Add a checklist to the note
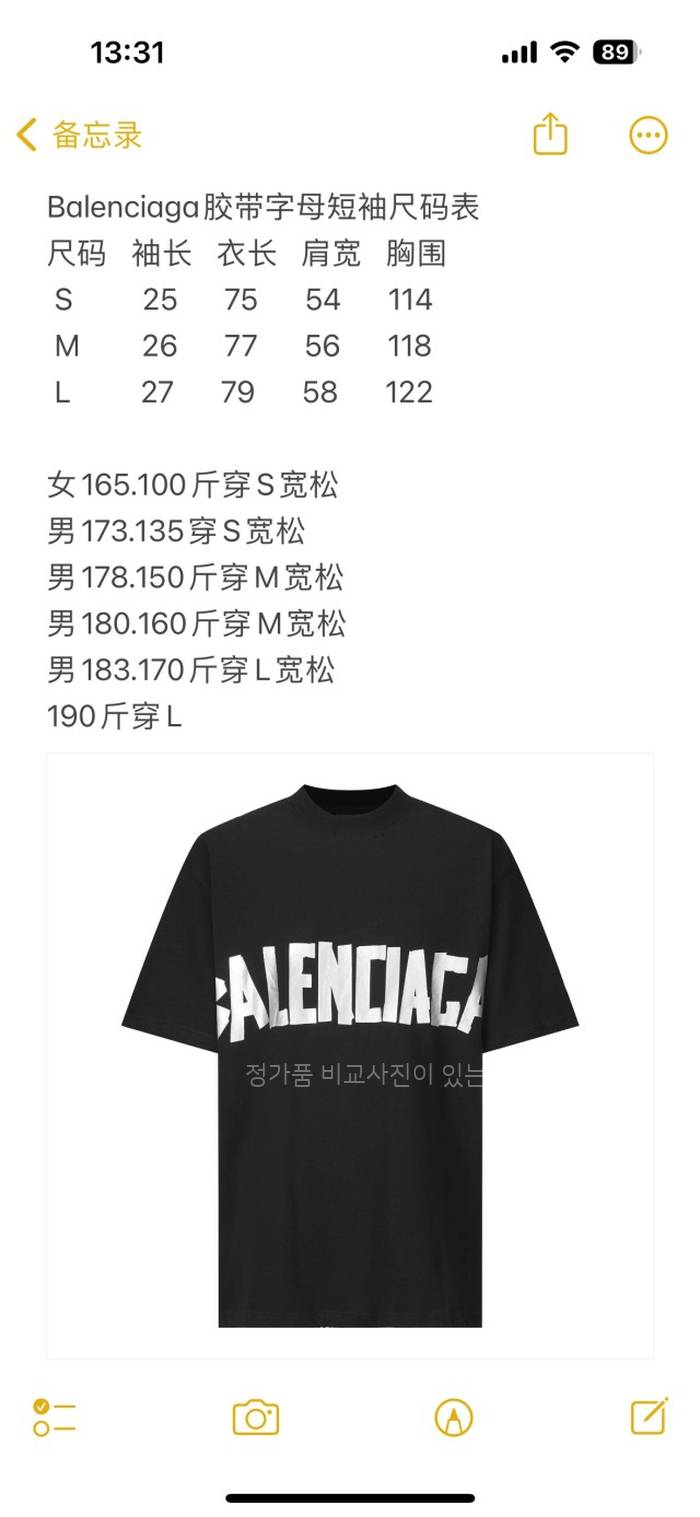 [x=54, y=1417]
